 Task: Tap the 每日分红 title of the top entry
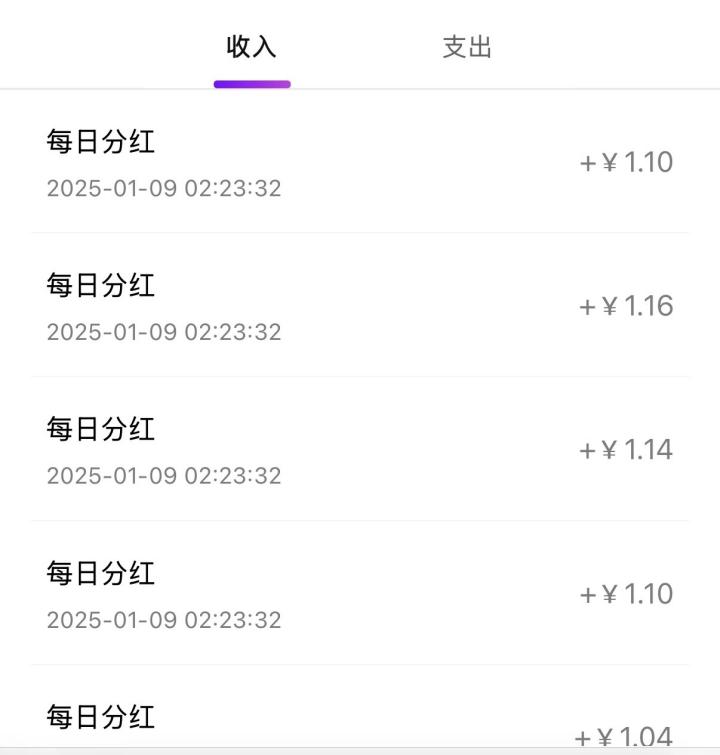click(99, 142)
